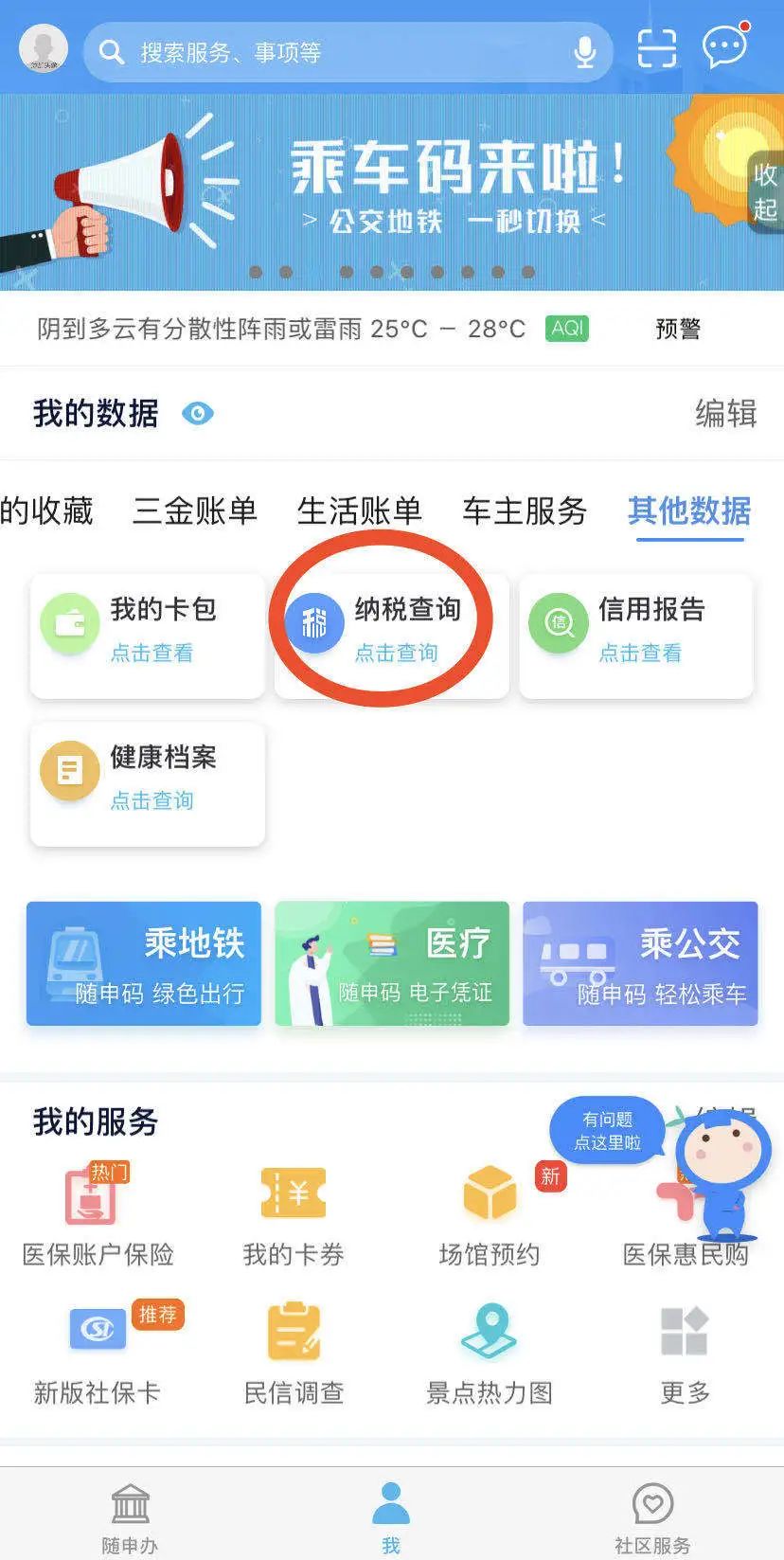Open 纳税查询 tax query card

click(x=390, y=636)
